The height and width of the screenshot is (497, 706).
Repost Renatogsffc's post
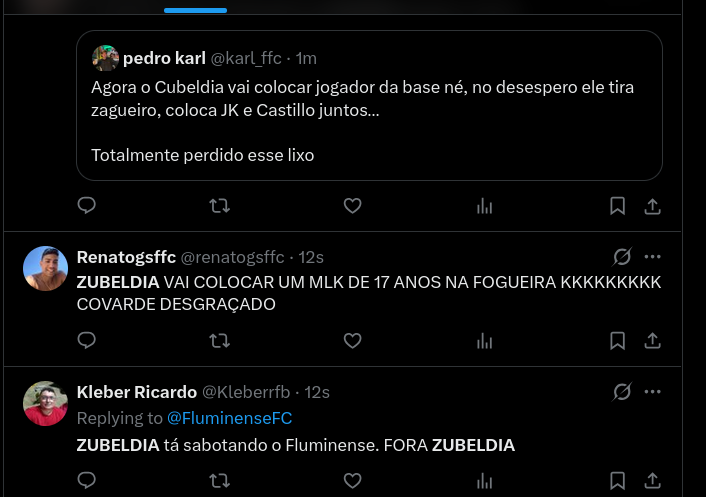tap(219, 341)
